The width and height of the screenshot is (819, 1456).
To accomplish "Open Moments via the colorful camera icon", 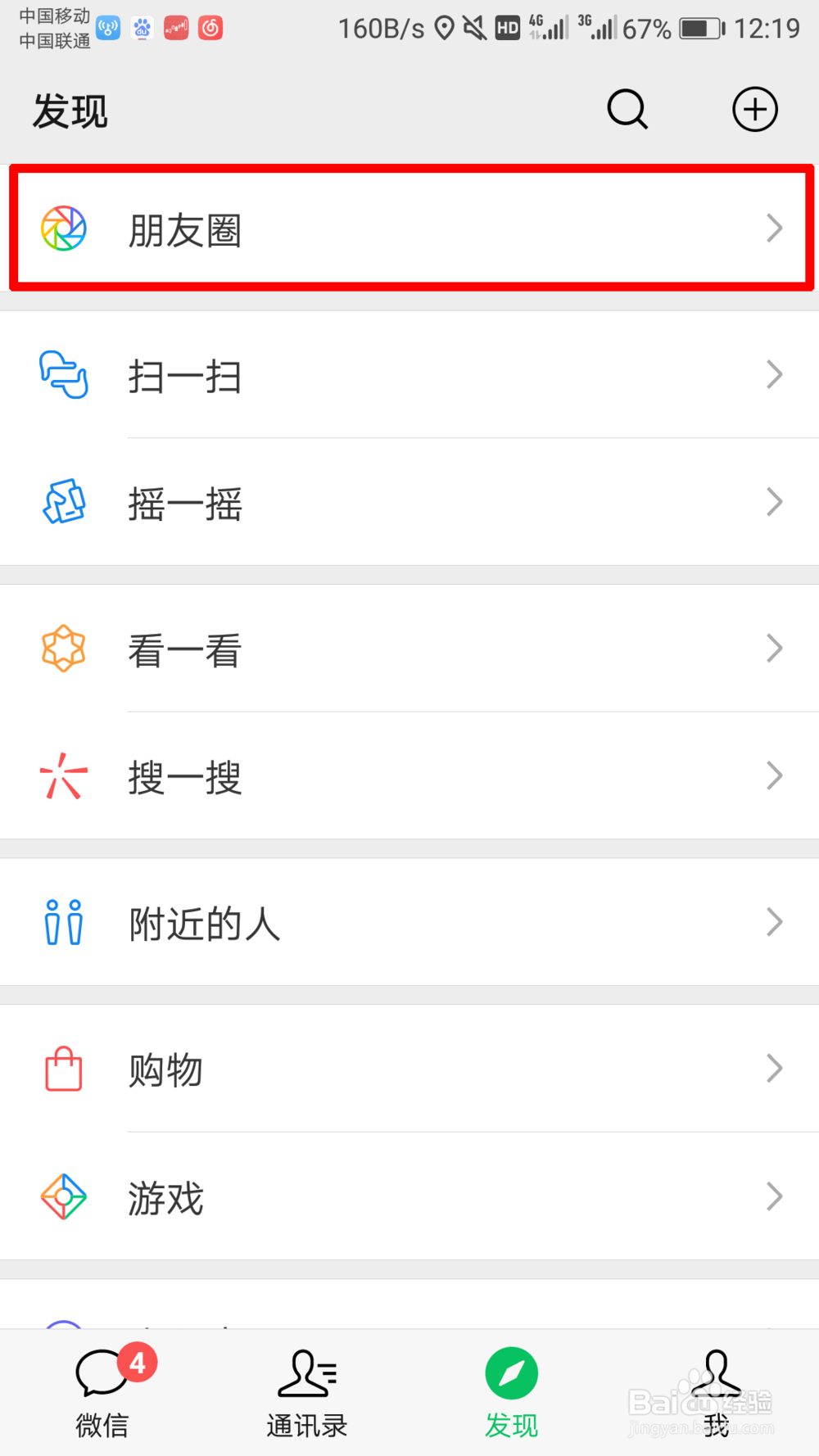I will pos(63,228).
